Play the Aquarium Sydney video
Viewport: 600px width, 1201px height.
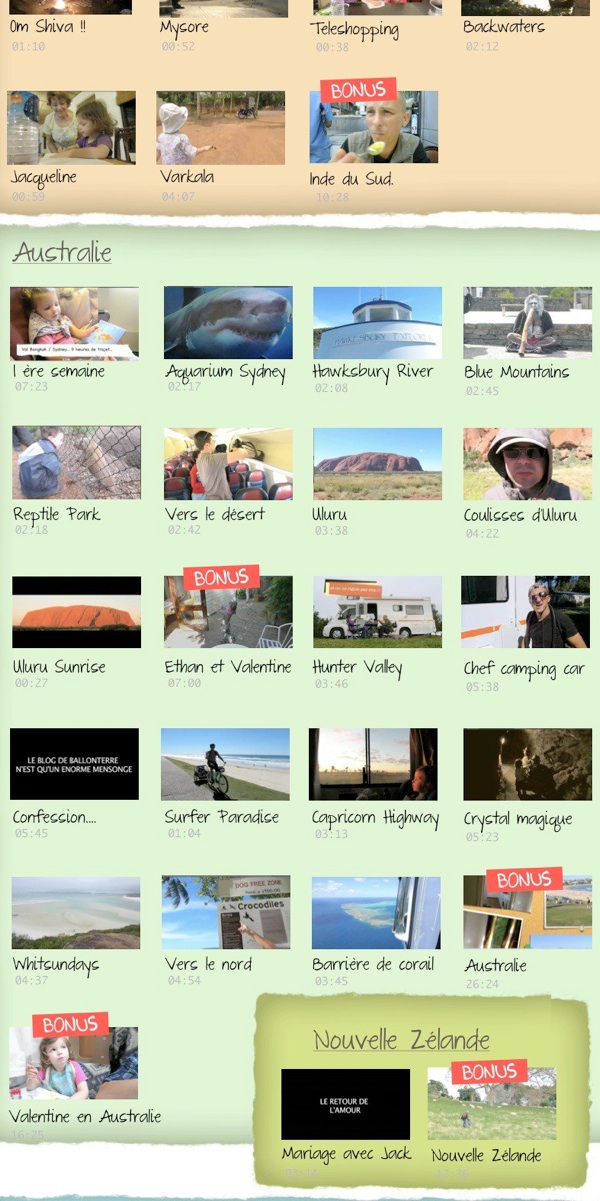(x=228, y=322)
